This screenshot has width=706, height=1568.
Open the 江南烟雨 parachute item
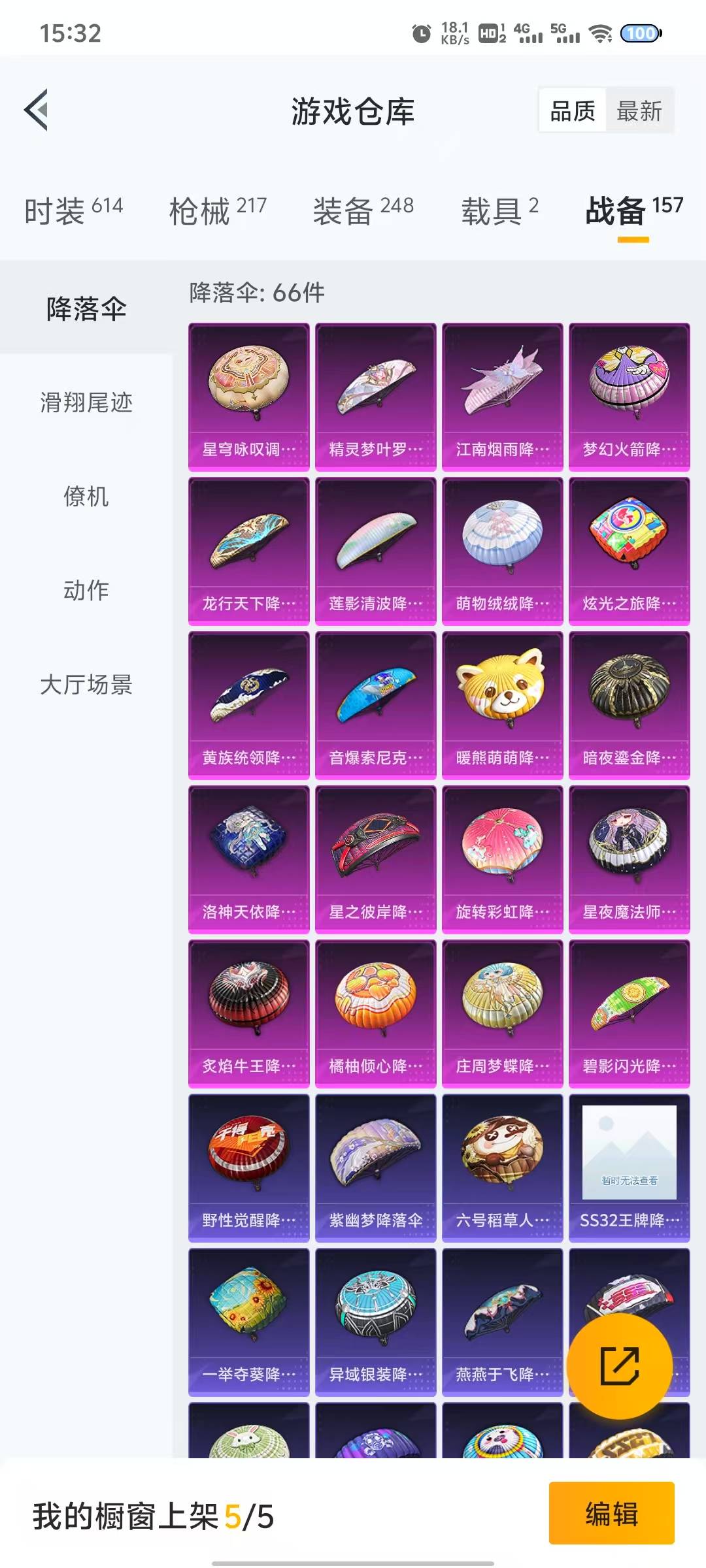click(502, 397)
